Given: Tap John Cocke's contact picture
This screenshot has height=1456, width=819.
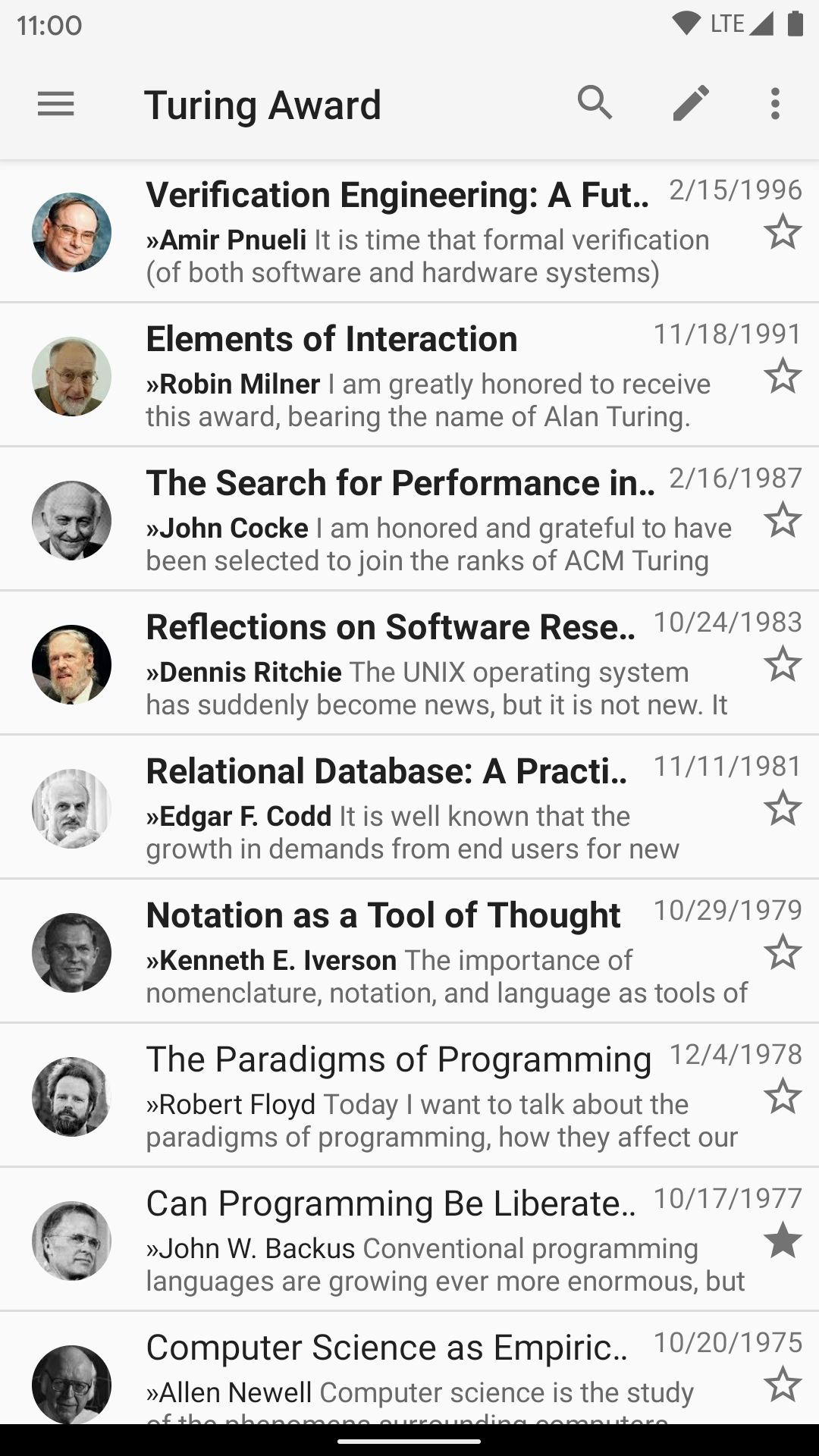Looking at the screenshot, I should coord(72,520).
